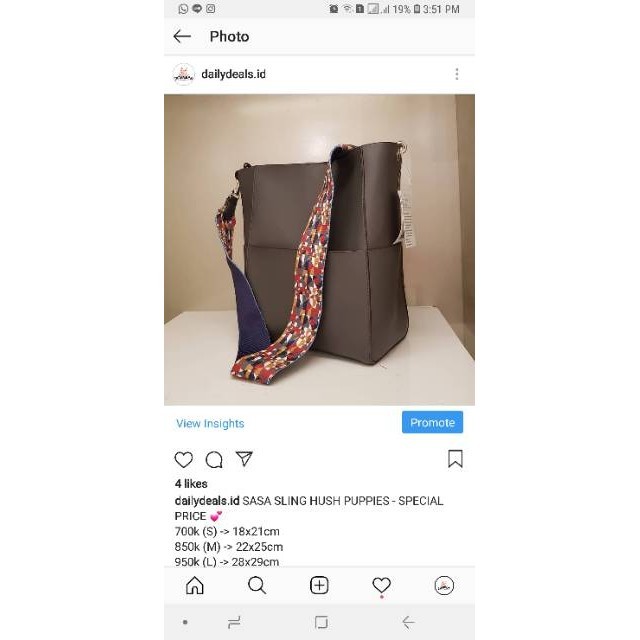Like the post with the heart icon

(184, 459)
